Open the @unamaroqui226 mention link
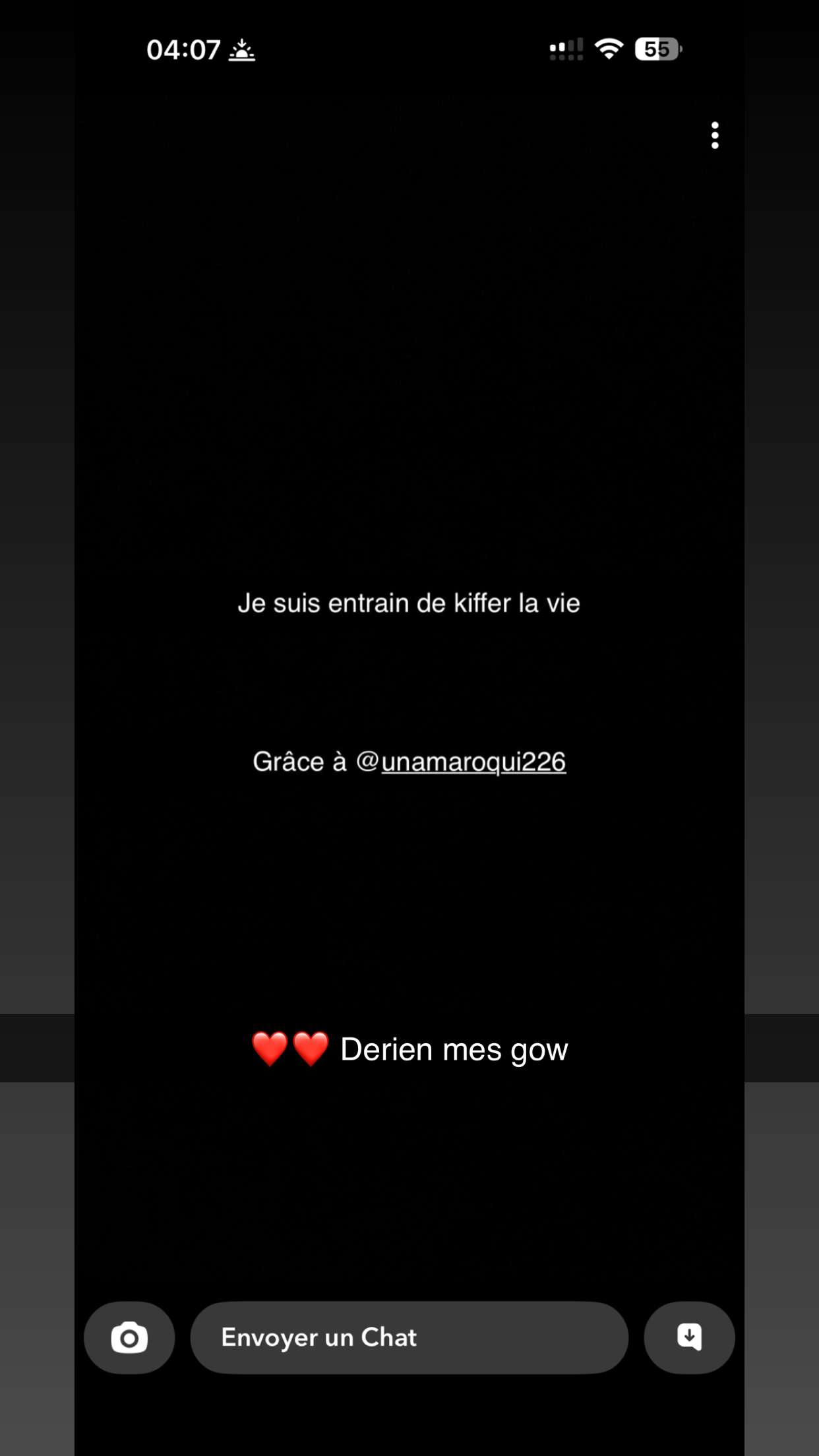The height and width of the screenshot is (1456, 819). (461, 762)
